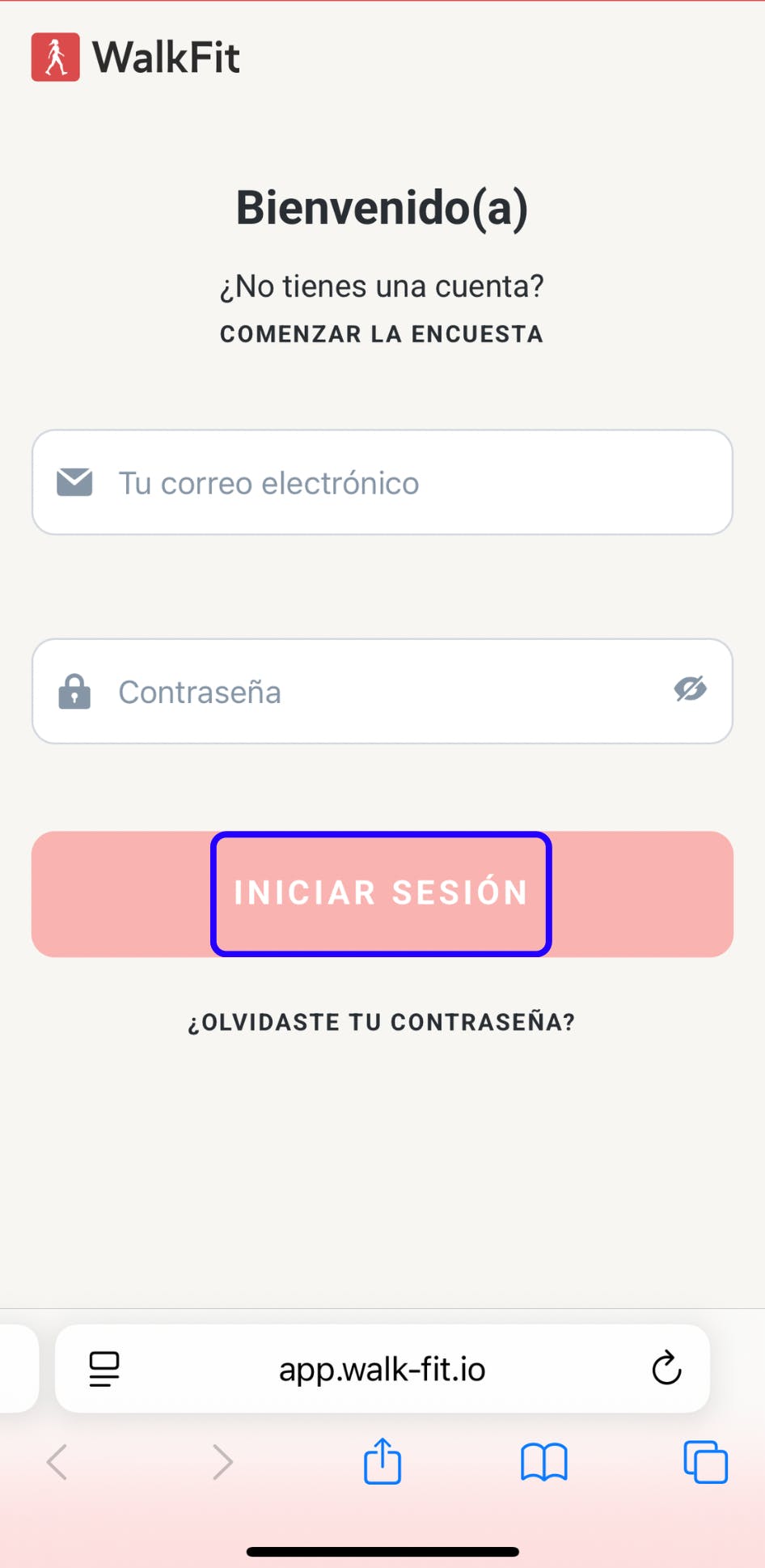Select Comenzar la encuesta link
The height and width of the screenshot is (1568, 765).
coord(382,334)
